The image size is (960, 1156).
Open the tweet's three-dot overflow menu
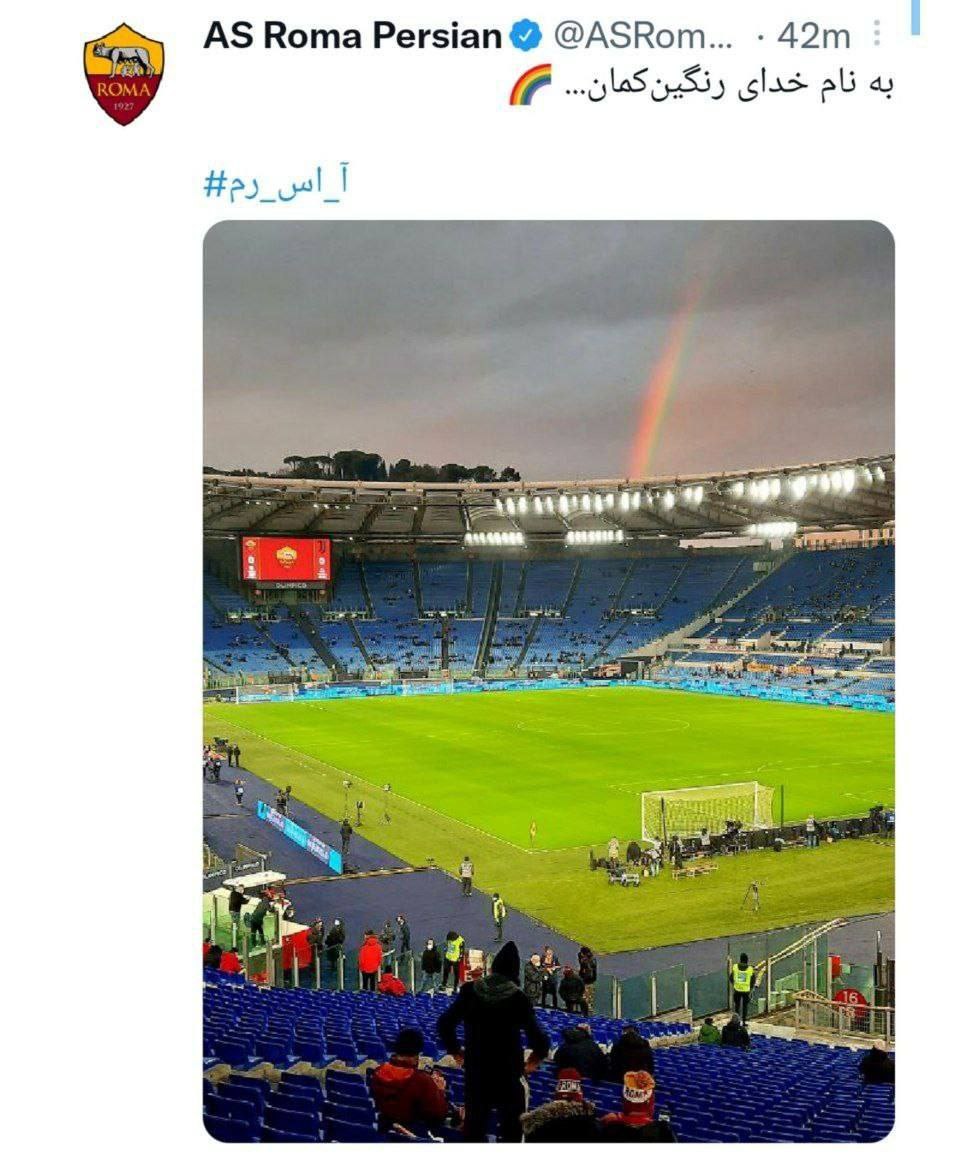pyautogui.click(x=877, y=34)
